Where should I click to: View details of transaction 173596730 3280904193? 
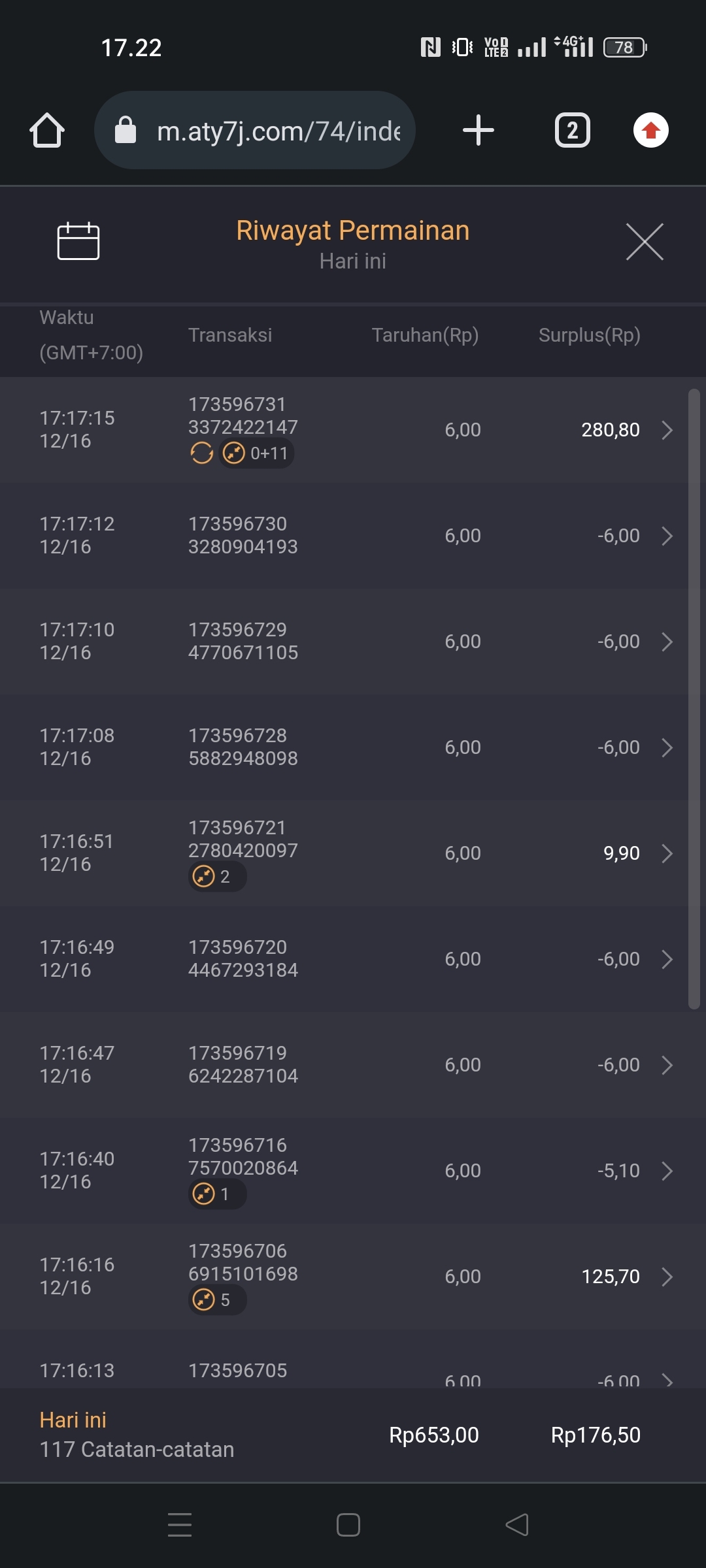point(353,536)
